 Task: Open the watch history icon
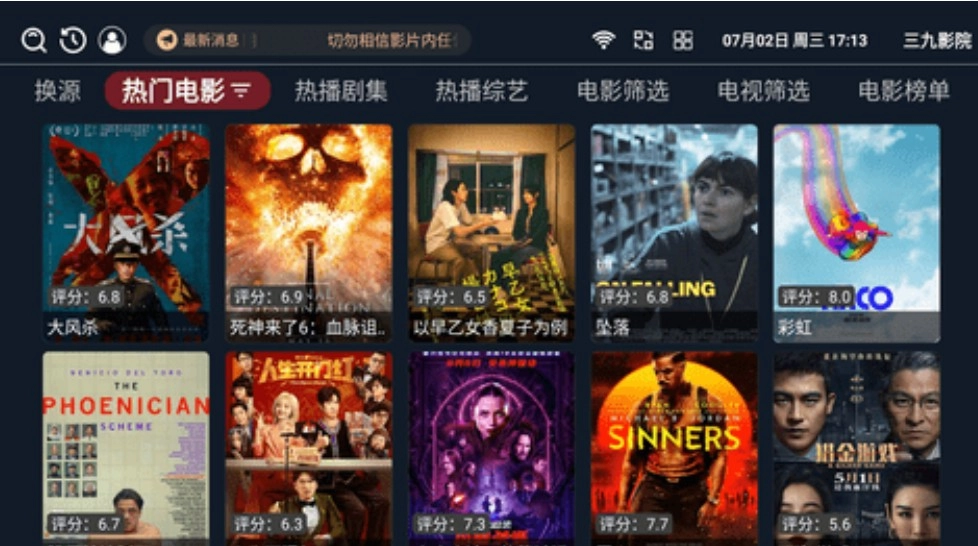click(73, 40)
